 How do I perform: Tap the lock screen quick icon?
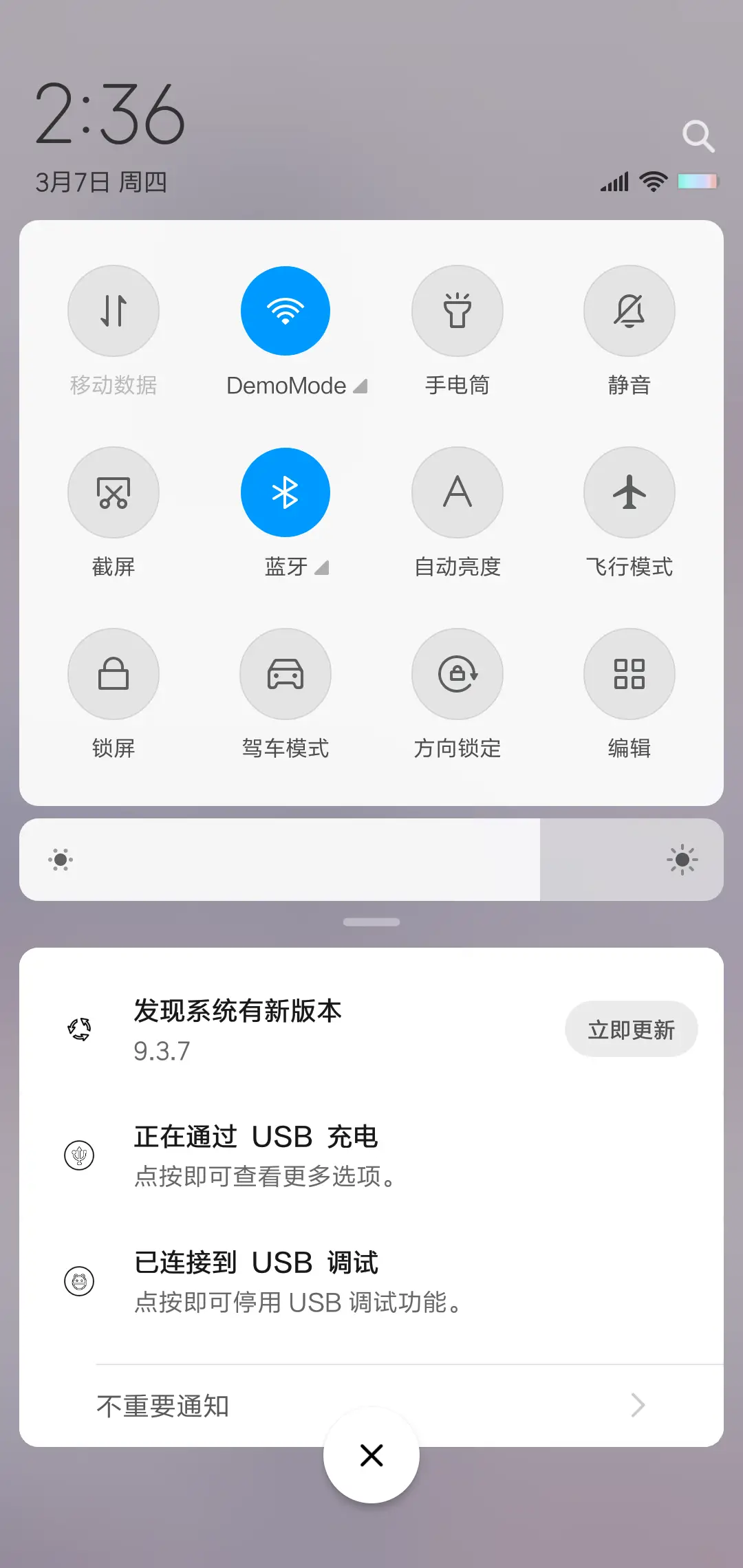tap(114, 674)
